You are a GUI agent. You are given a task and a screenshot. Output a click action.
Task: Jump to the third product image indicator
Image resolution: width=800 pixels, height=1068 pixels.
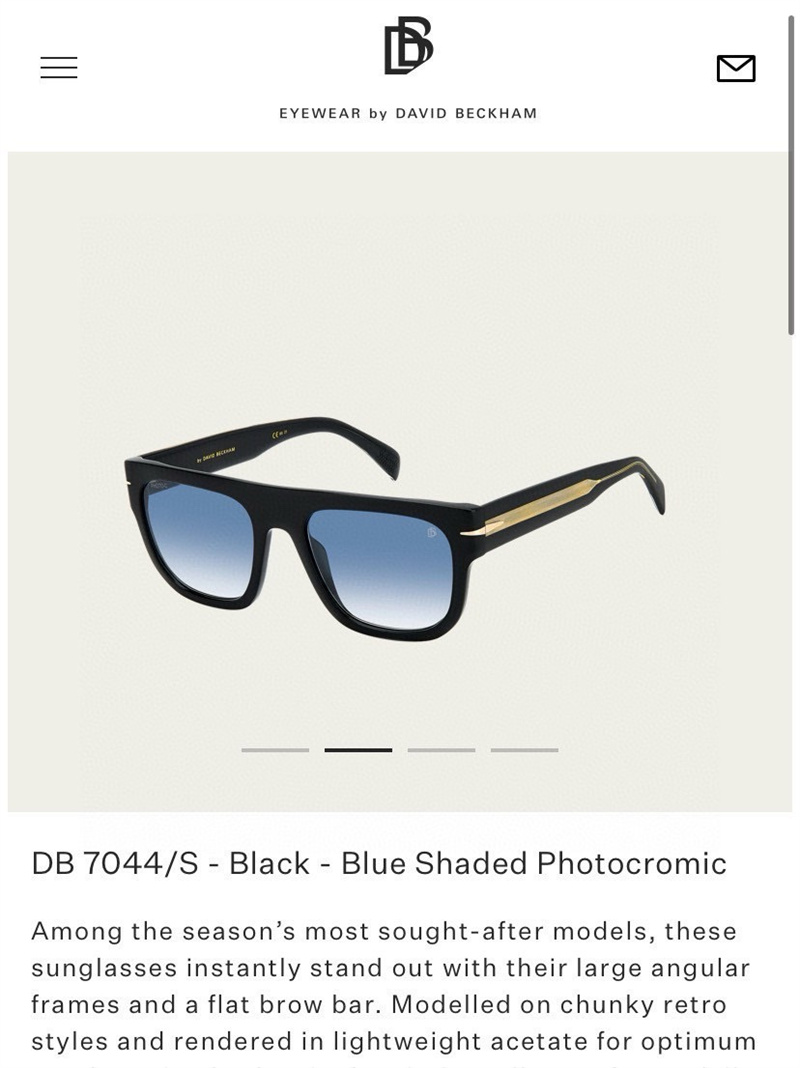[441, 750]
